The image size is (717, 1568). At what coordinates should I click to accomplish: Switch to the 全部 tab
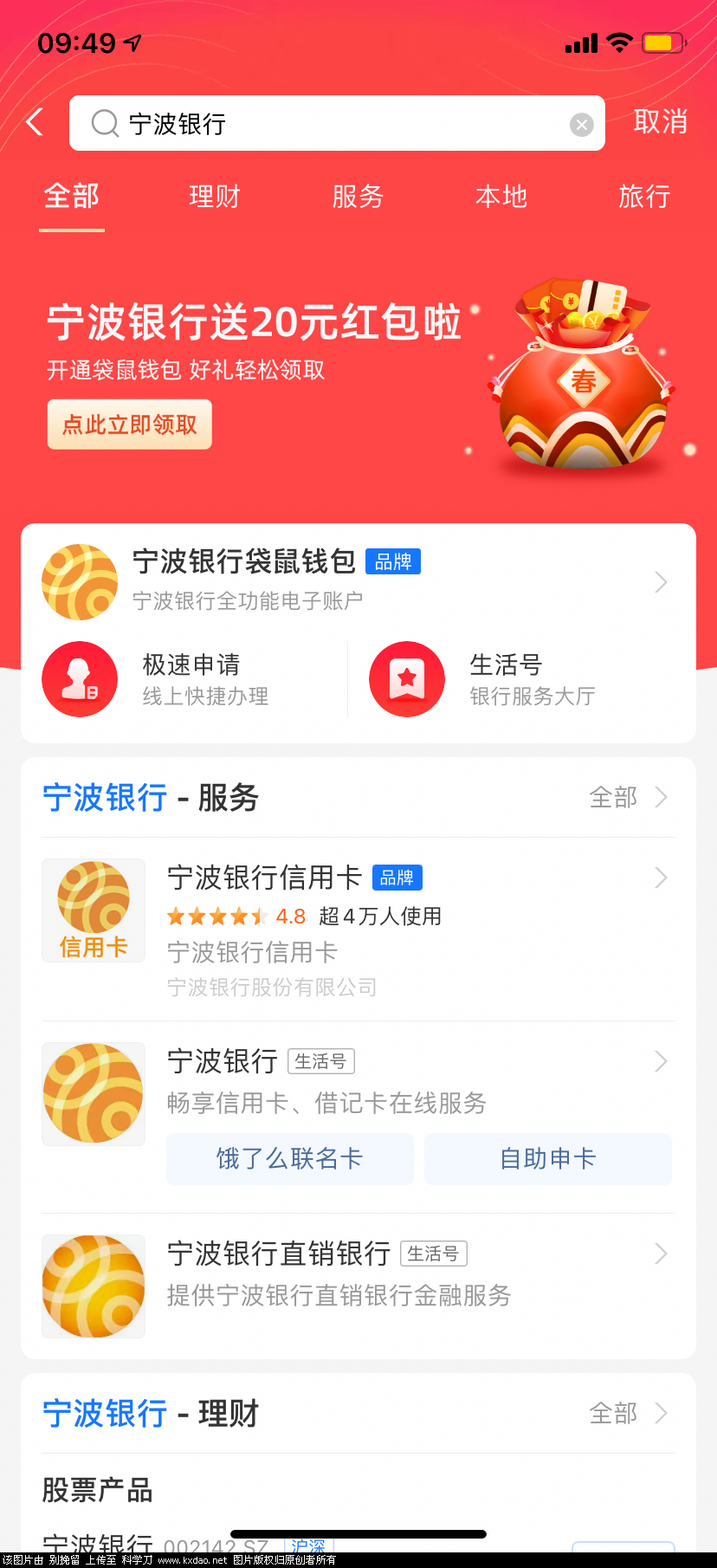point(72,197)
